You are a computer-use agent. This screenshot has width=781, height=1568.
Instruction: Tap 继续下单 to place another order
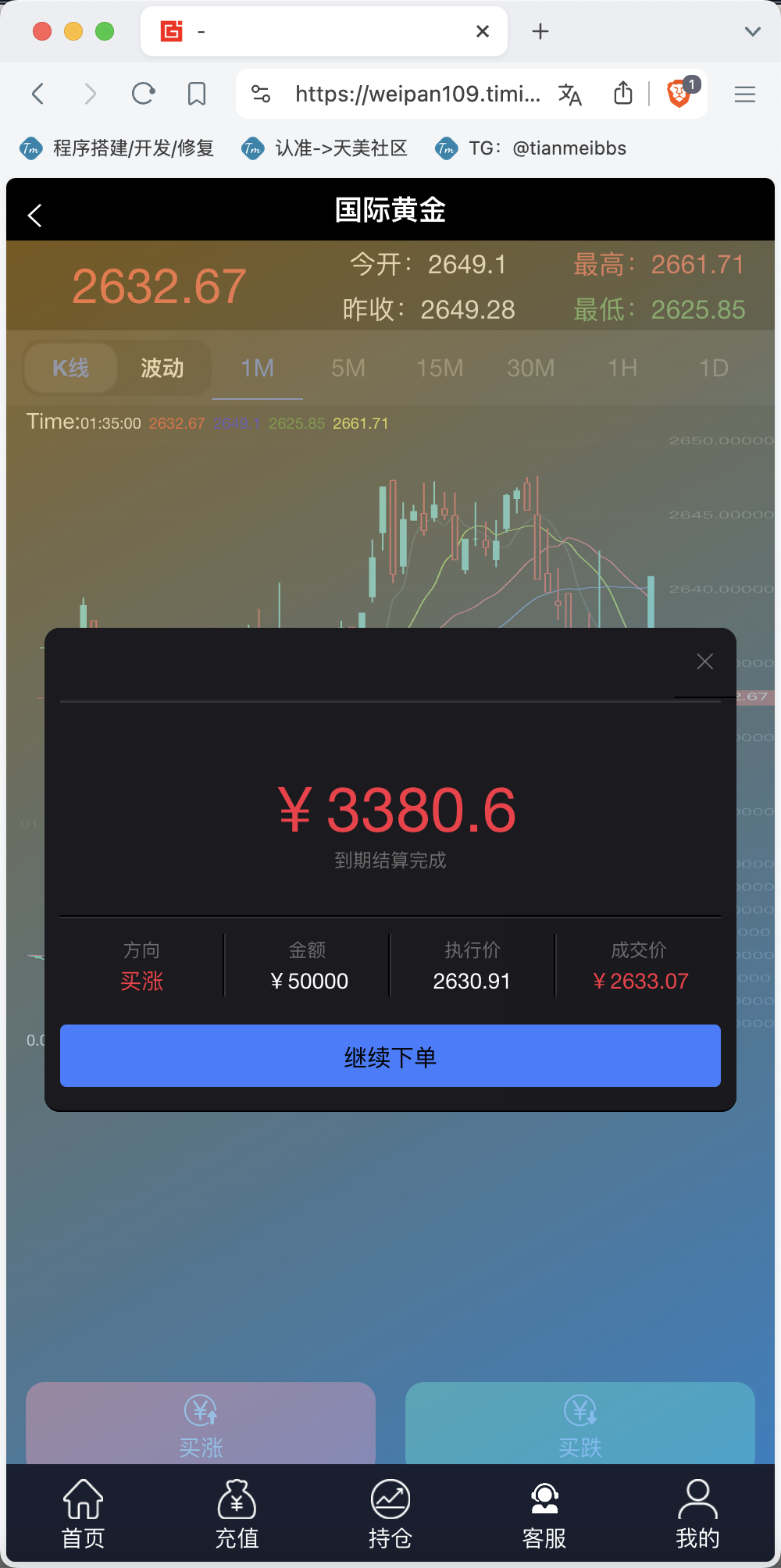(x=390, y=1056)
